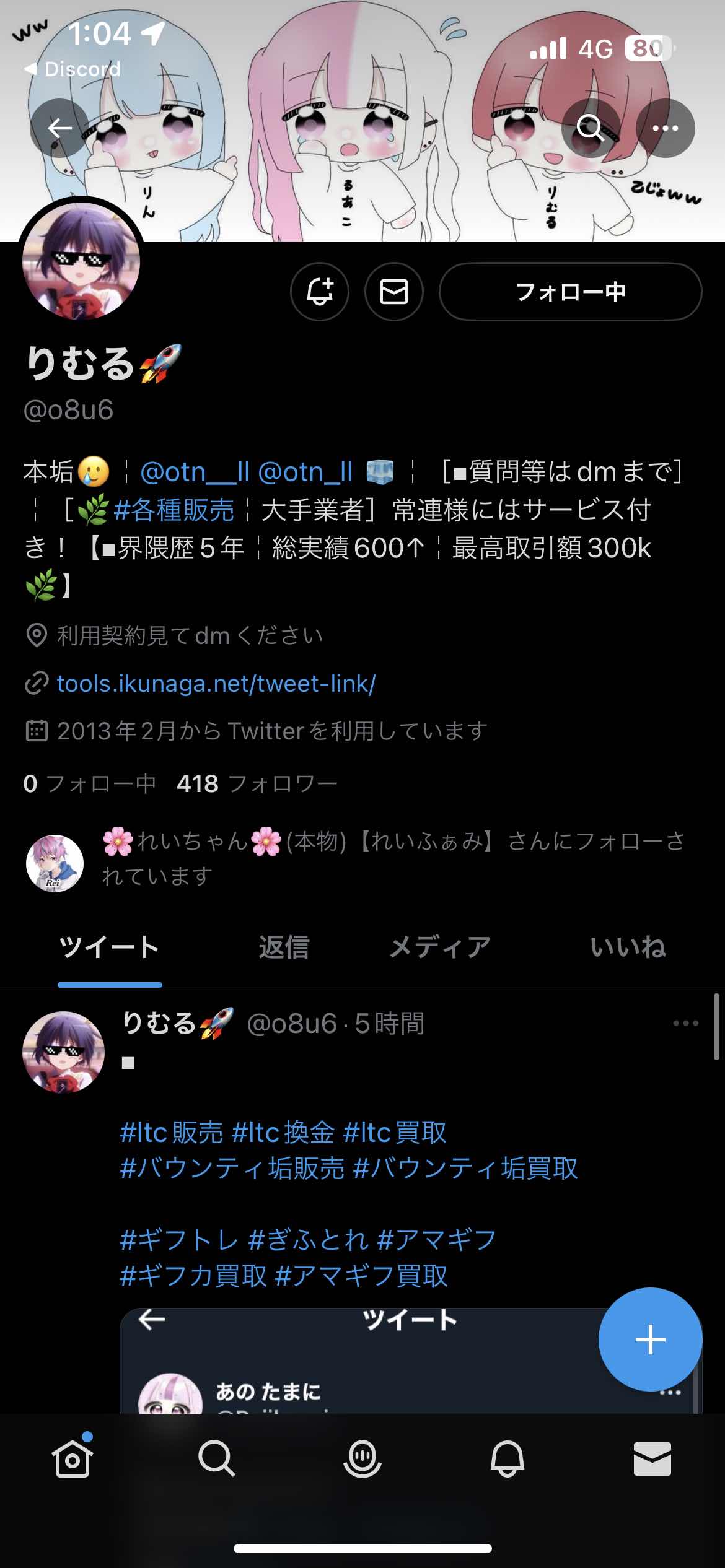
Task: Tap the フォロー中 button
Action: 570,292
